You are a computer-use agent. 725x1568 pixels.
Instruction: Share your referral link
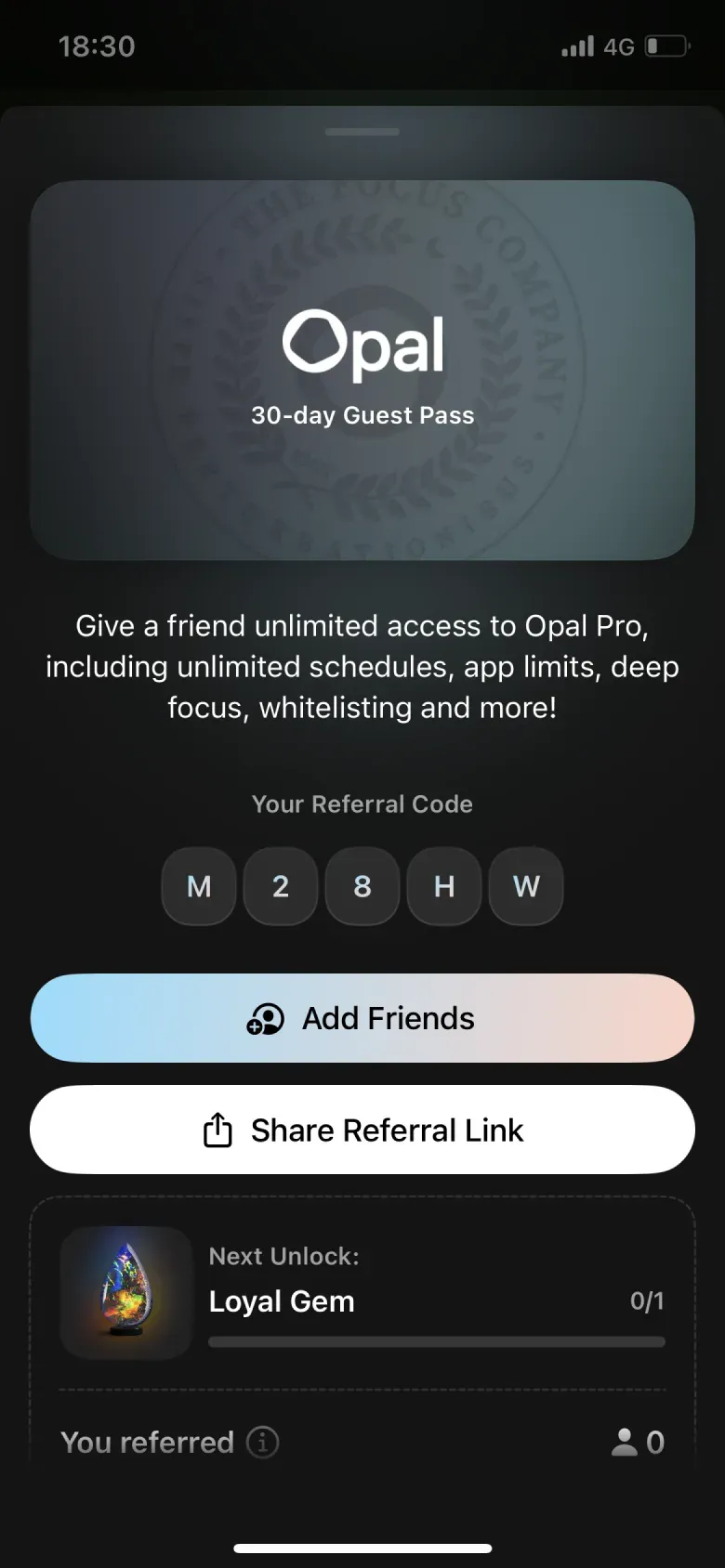pyautogui.click(x=362, y=1130)
